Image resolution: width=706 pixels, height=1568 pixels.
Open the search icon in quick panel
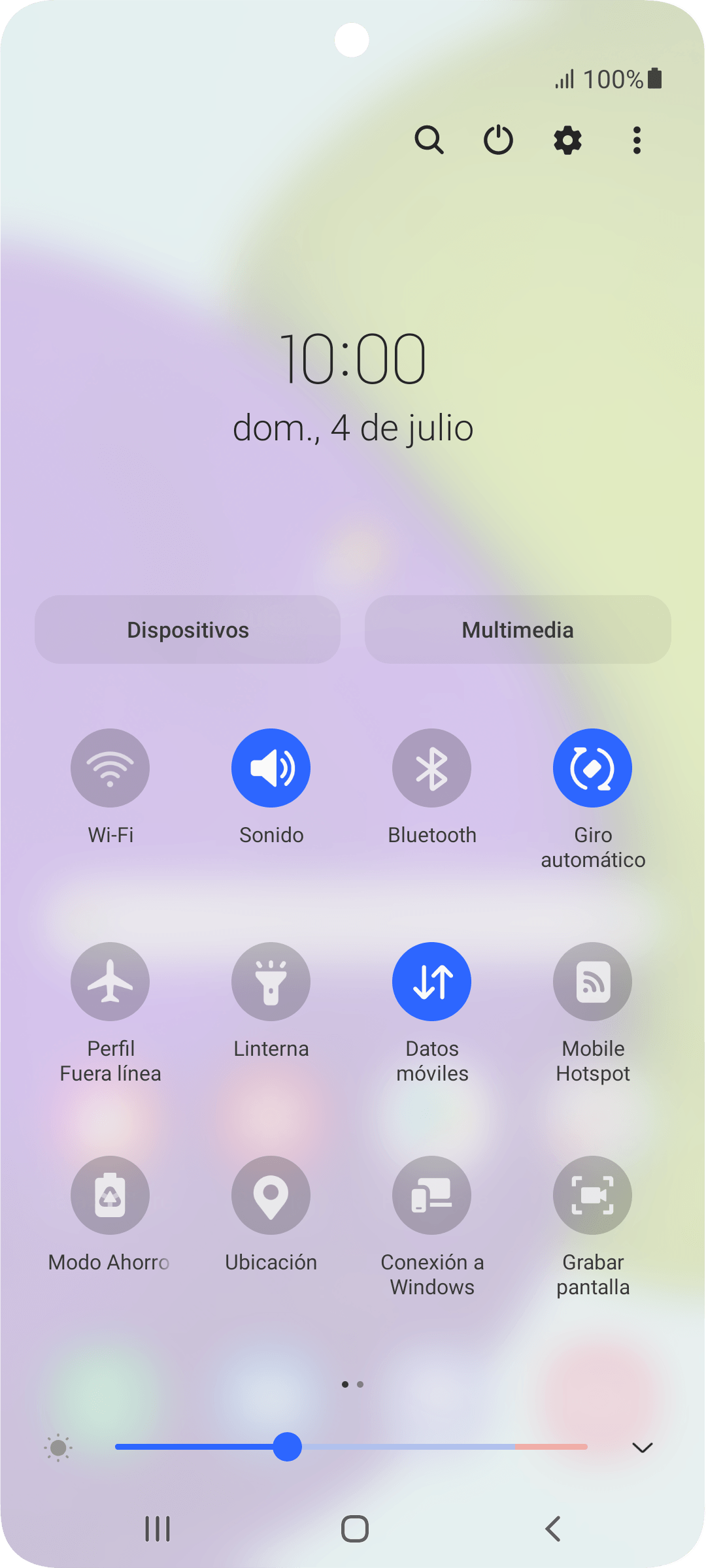(x=429, y=140)
